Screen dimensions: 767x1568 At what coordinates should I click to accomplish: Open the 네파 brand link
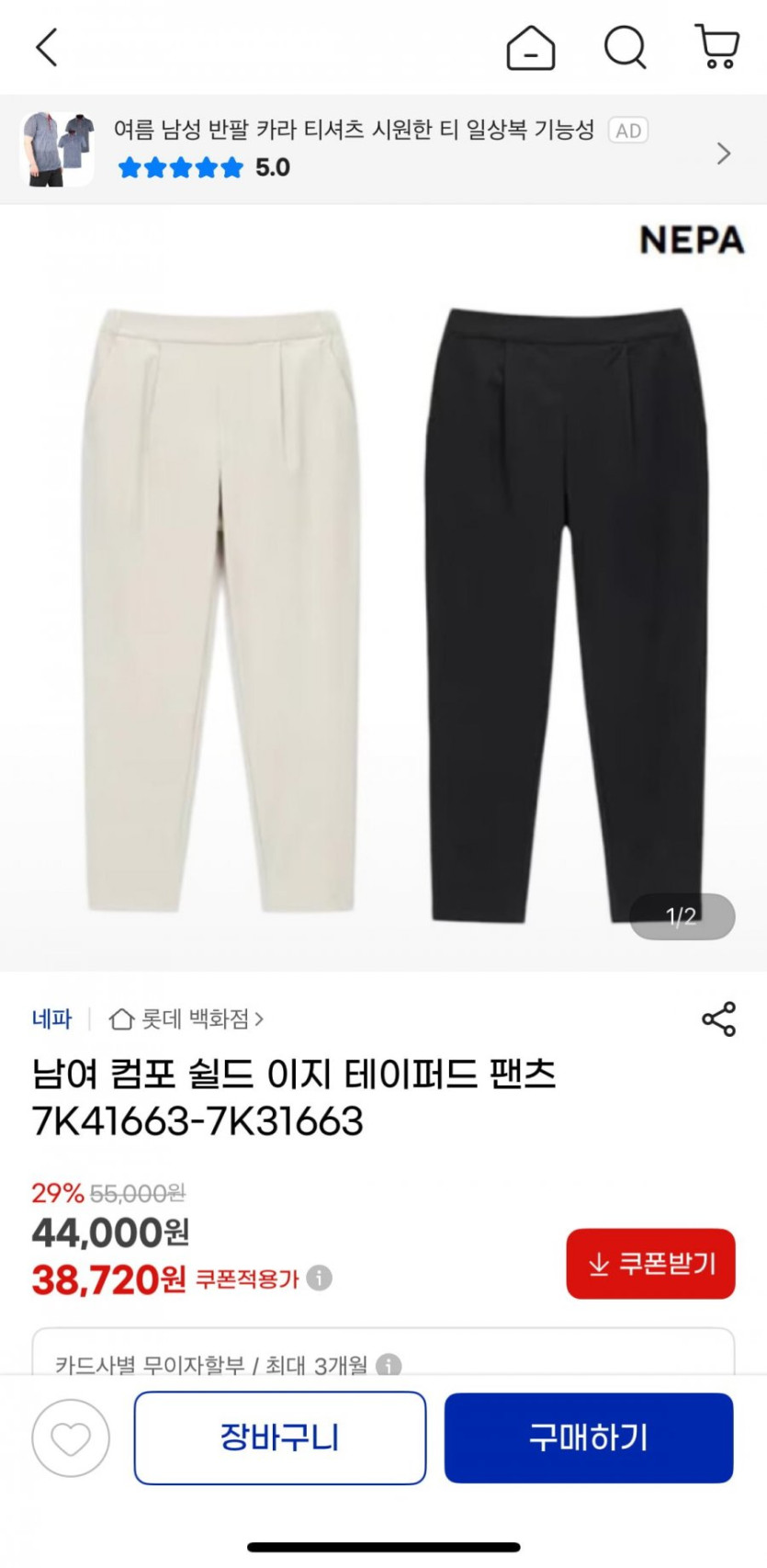[50, 1018]
